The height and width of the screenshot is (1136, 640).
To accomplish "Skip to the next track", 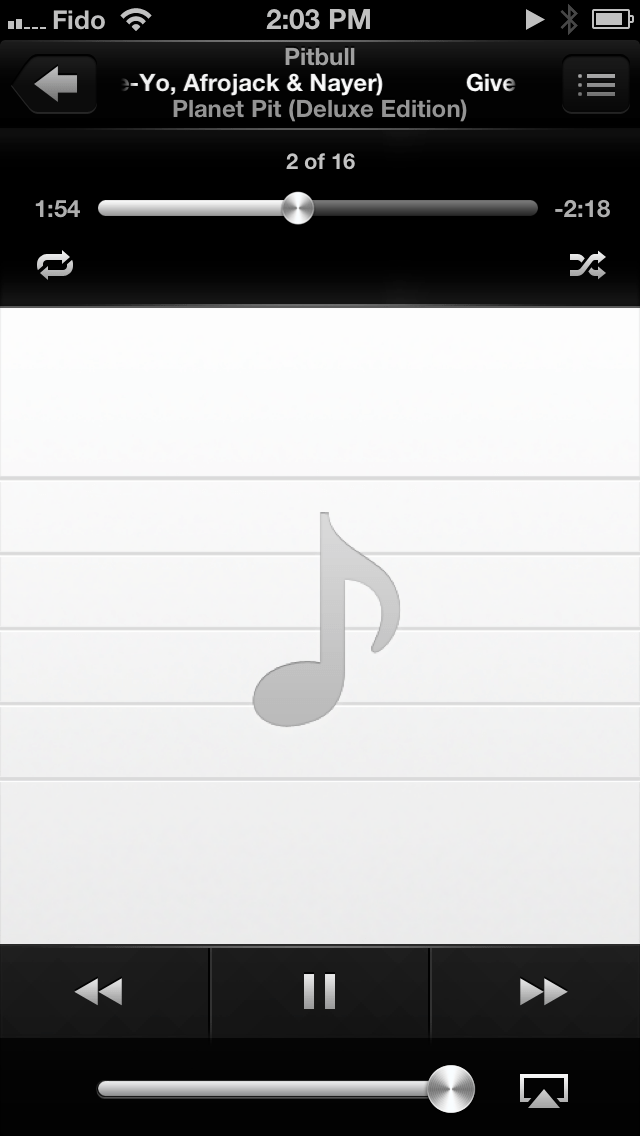I will pos(543,991).
